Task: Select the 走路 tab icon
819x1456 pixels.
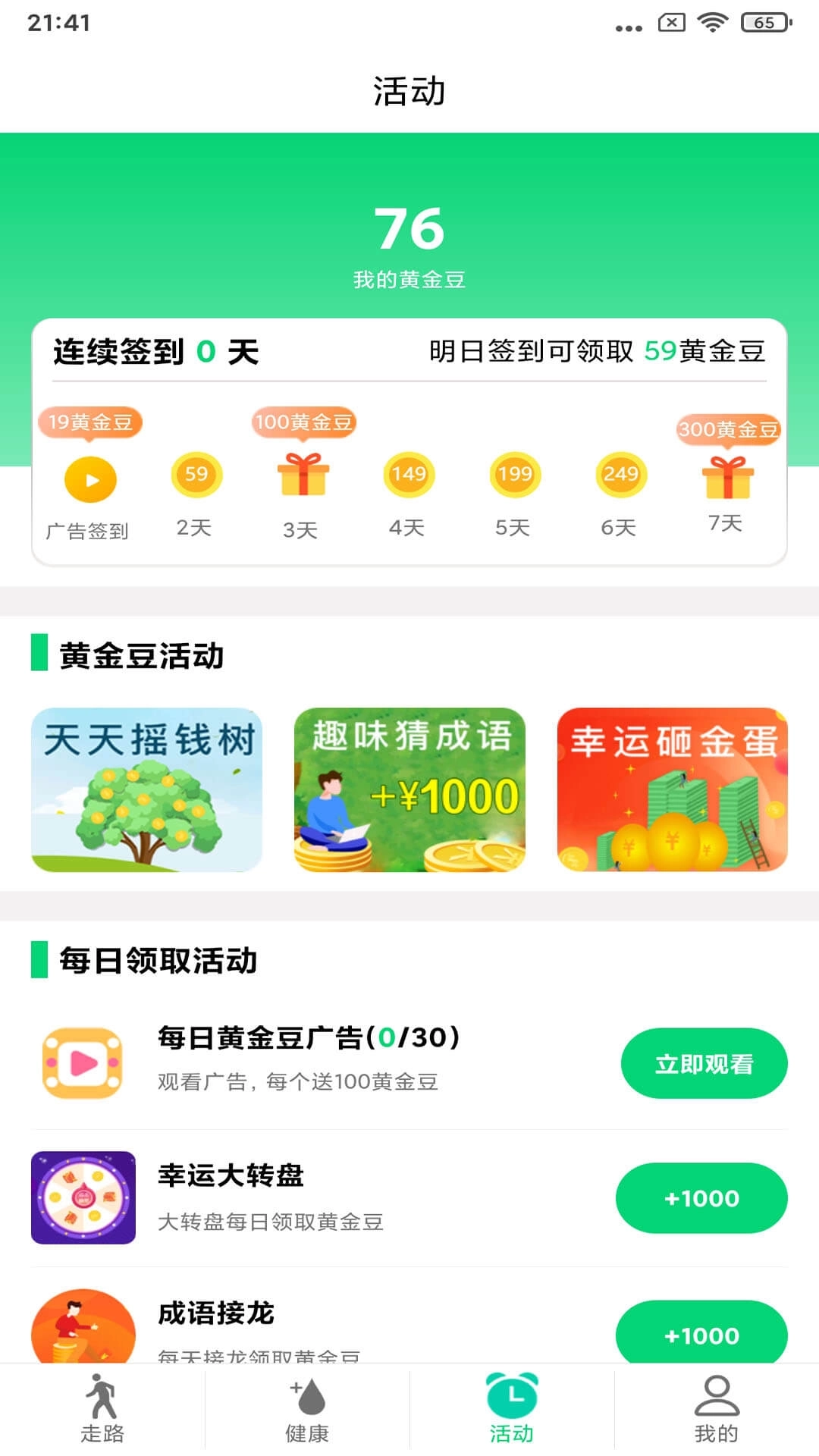Action: click(x=102, y=1407)
